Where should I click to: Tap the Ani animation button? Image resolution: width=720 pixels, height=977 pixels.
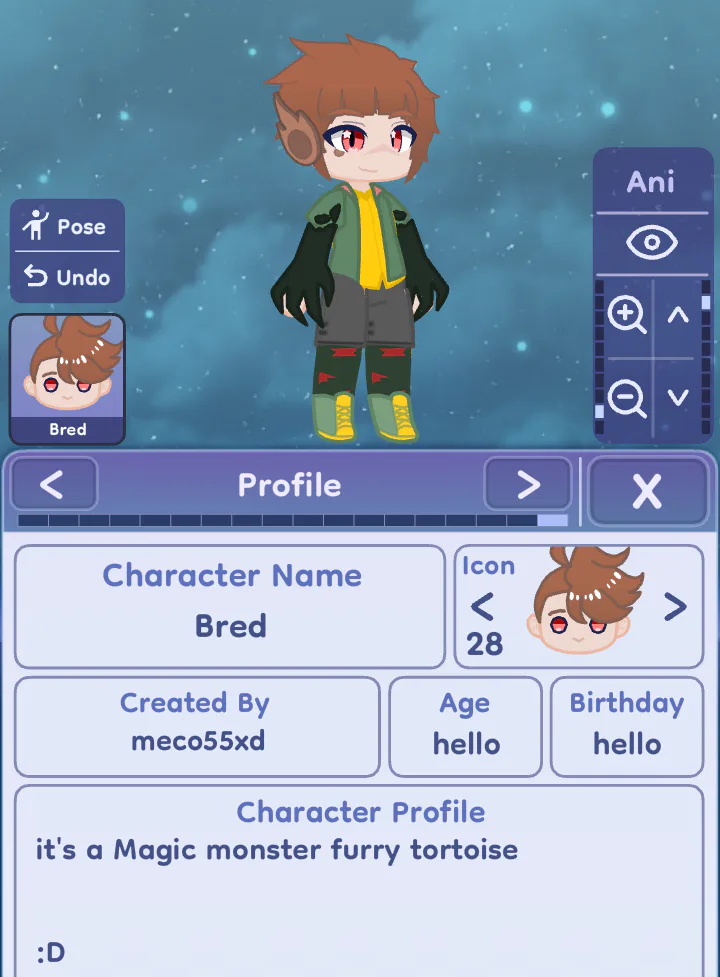(651, 182)
